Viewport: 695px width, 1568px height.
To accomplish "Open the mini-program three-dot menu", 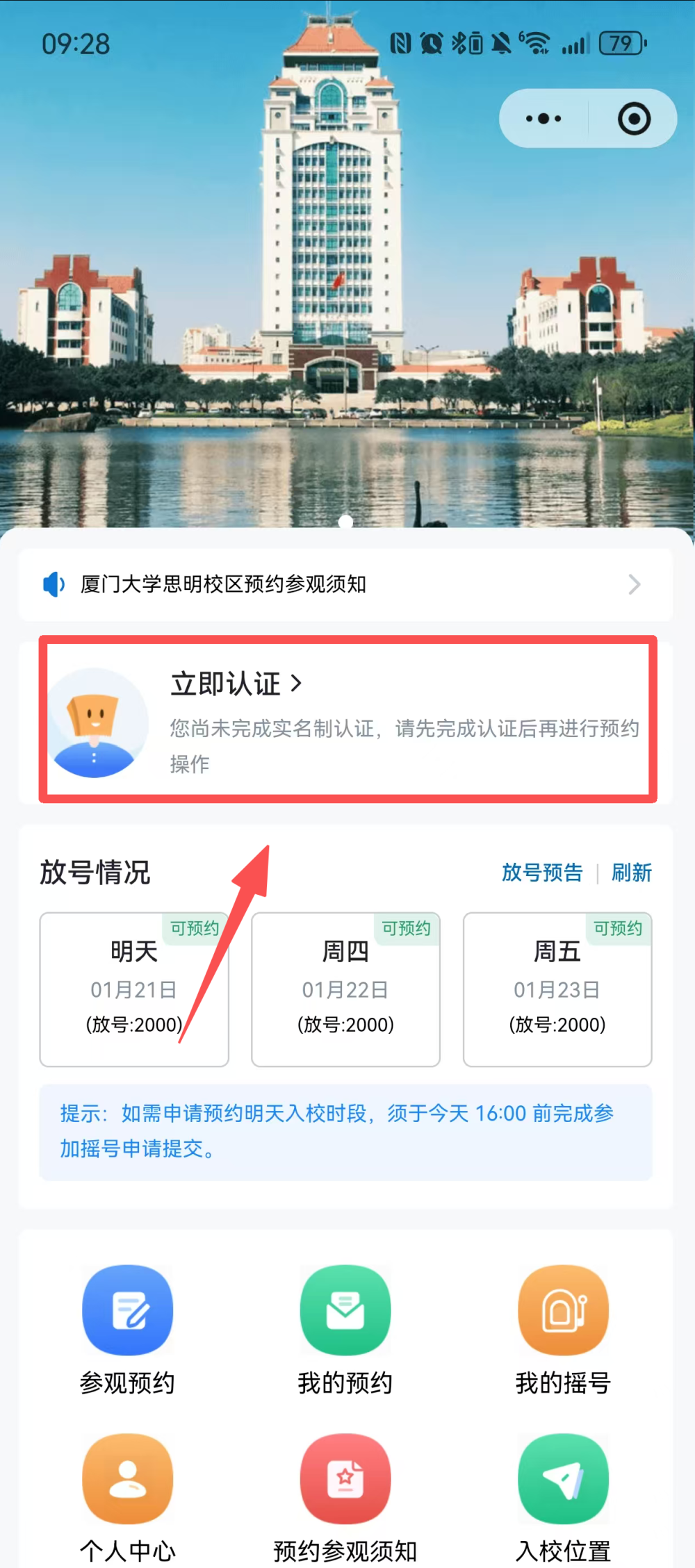I will pyautogui.click(x=542, y=118).
